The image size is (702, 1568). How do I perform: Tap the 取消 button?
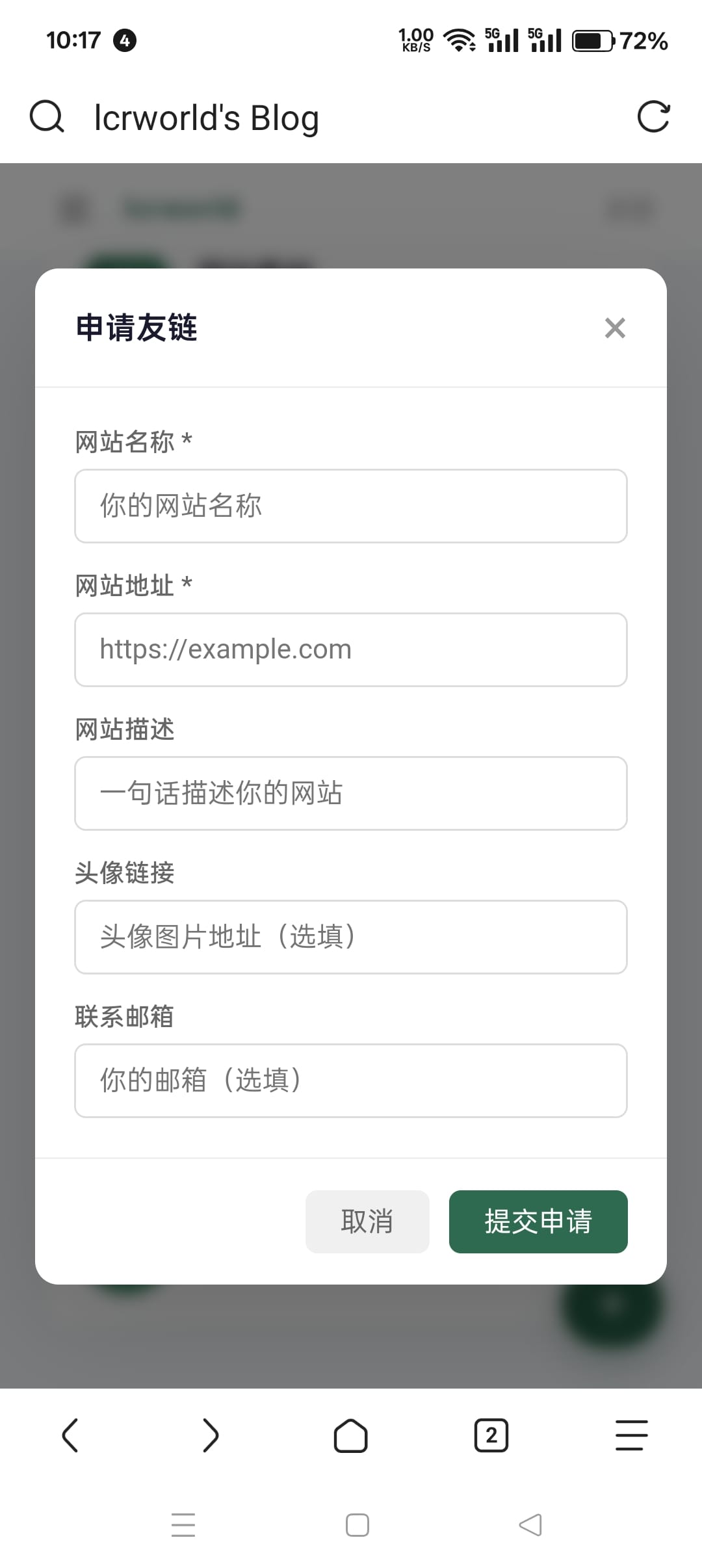pyautogui.click(x=367, y=1222)
